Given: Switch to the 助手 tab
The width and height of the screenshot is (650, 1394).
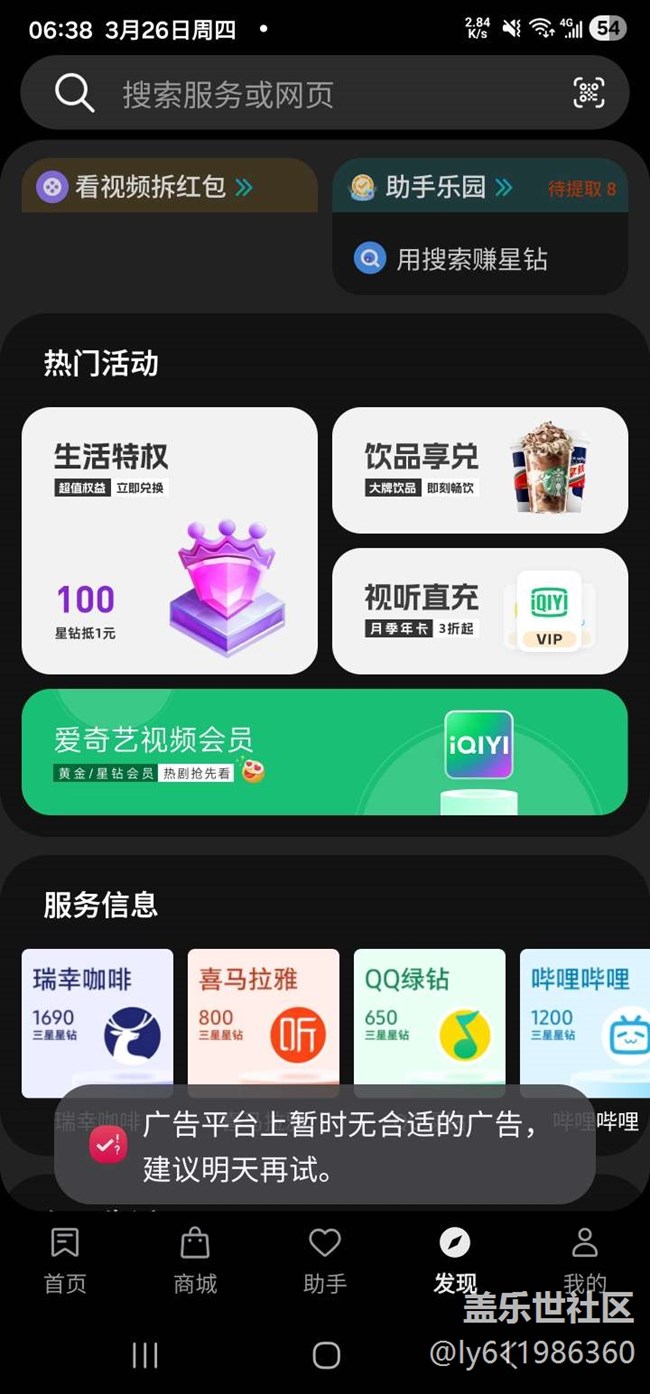Looking at the screenshot, I should click(325, 1260).
